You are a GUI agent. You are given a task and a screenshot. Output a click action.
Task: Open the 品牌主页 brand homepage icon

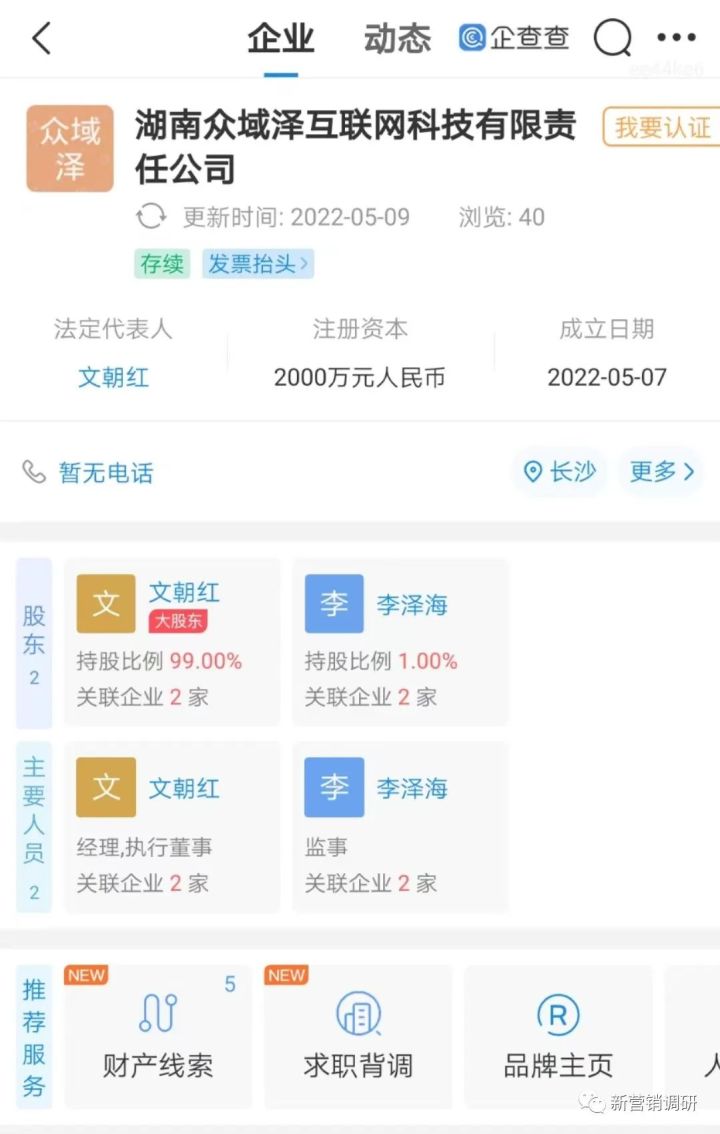557,1017
